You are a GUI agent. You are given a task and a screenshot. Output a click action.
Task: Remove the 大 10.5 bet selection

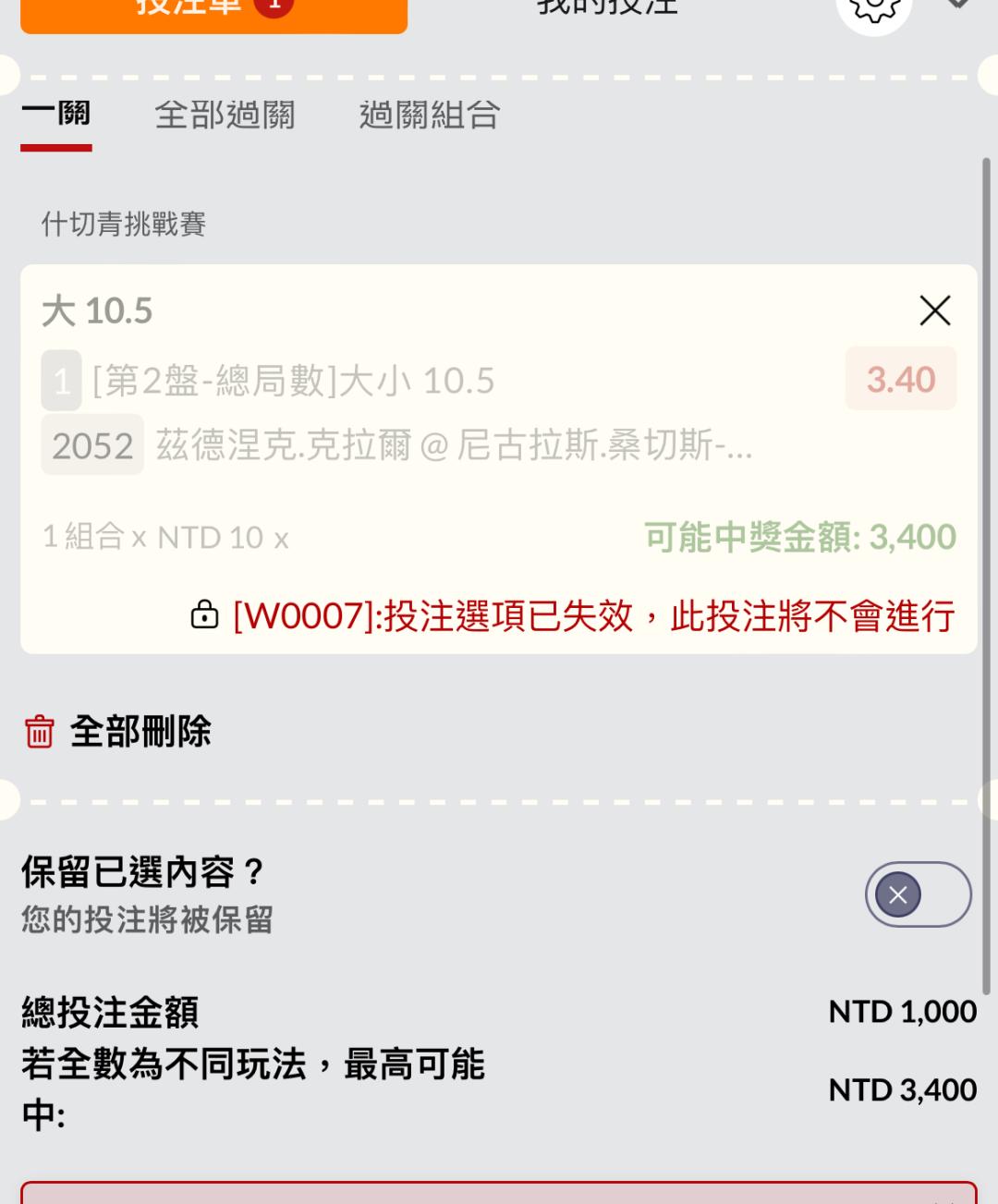pyautogui.click(x=935, y=310)
